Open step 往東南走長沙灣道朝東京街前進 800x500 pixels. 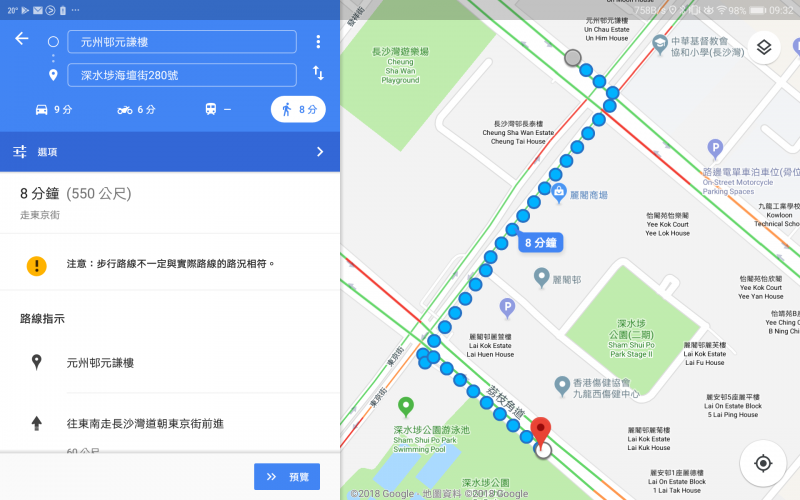coord(170,424)
